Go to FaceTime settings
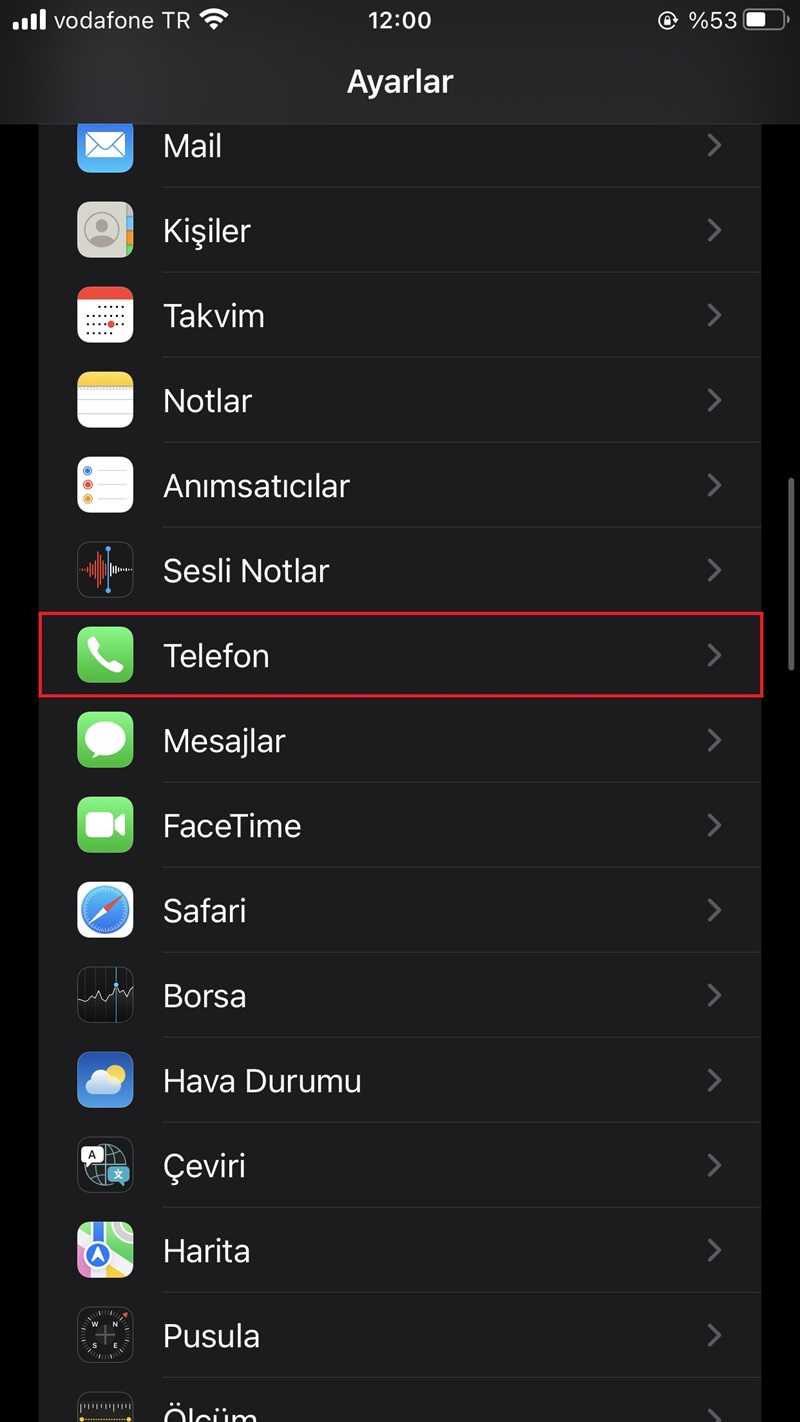Viewport: 800px width, 1422px height. click(x=400, y=826)
